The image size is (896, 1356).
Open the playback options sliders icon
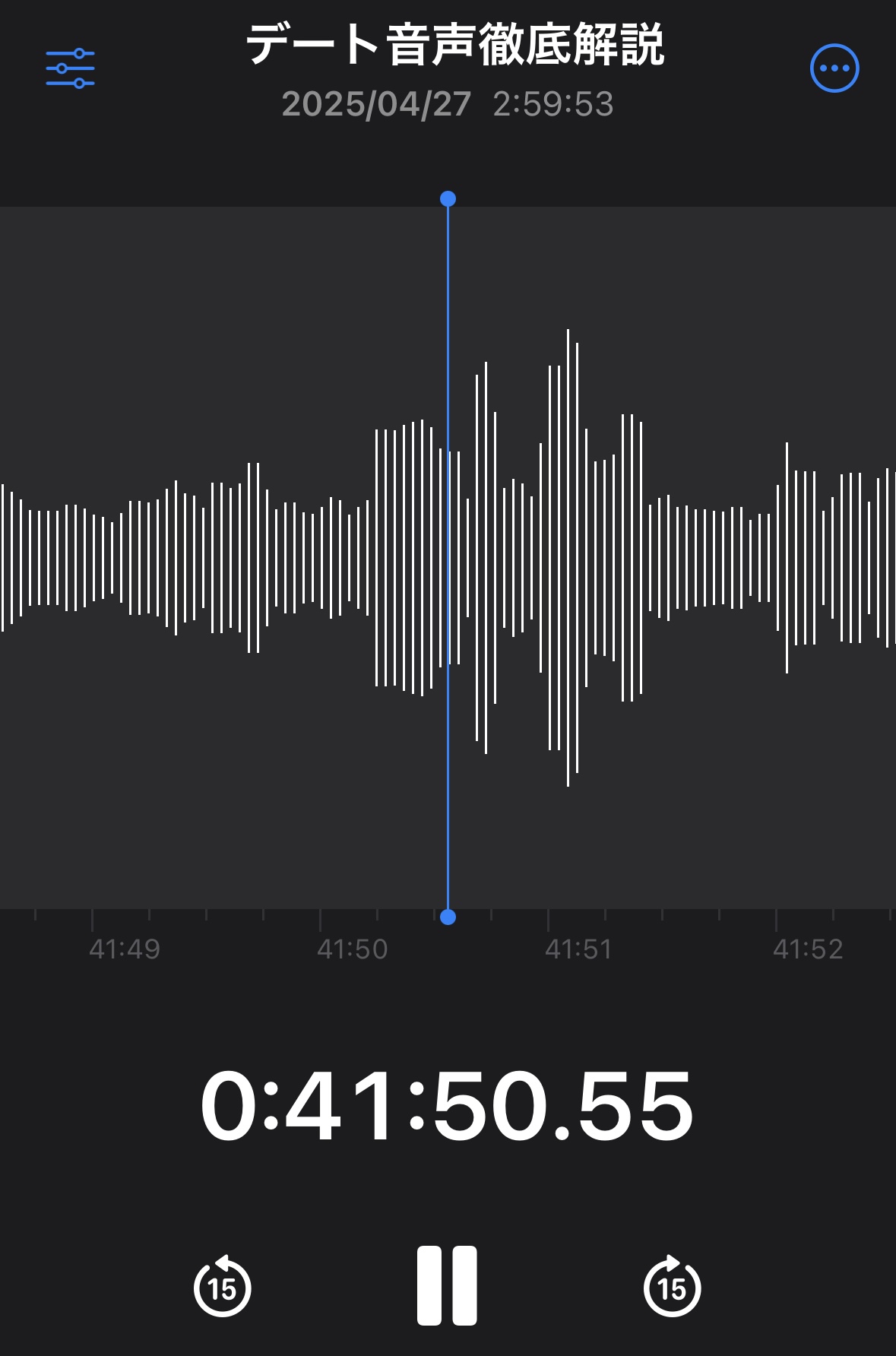tap(70, 68)
